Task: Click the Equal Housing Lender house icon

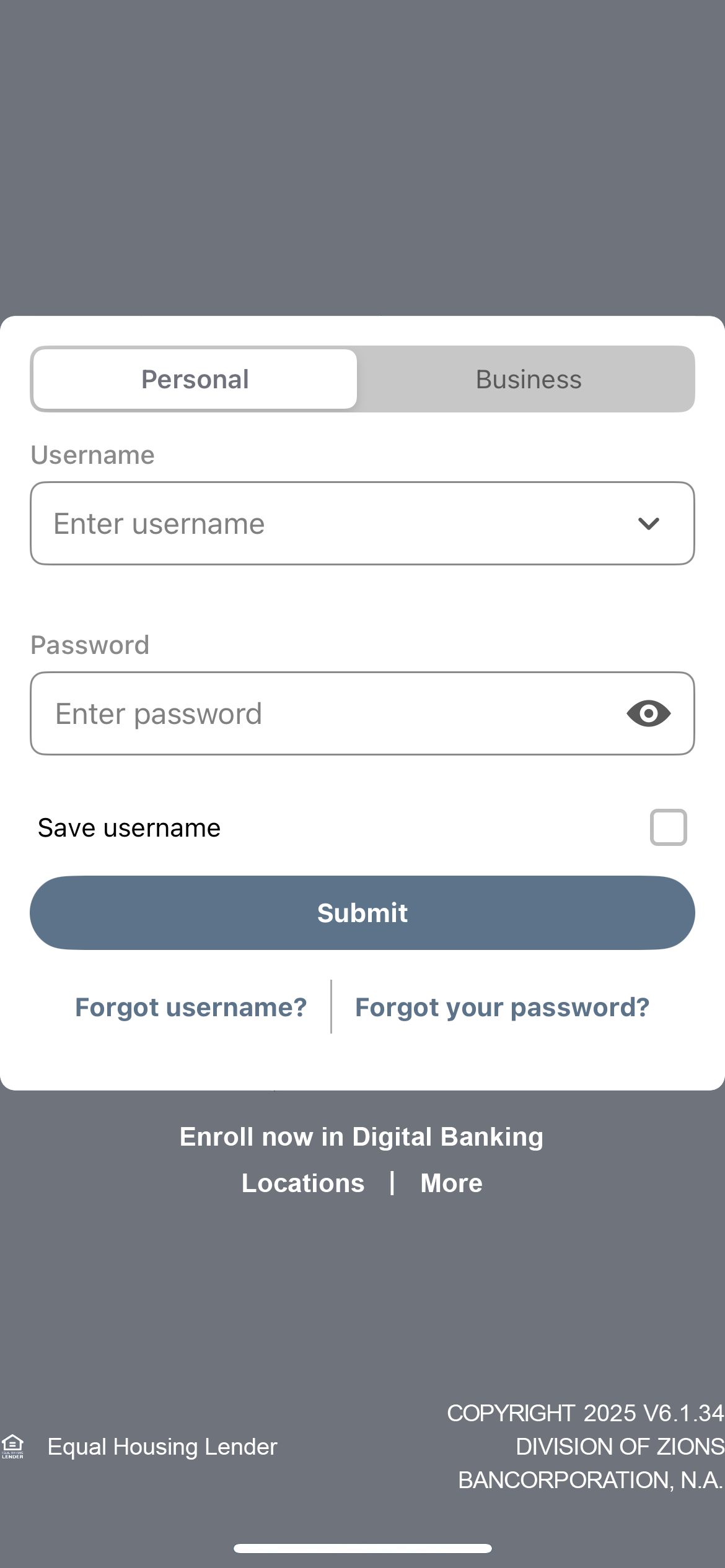Action: [13, 1447]
